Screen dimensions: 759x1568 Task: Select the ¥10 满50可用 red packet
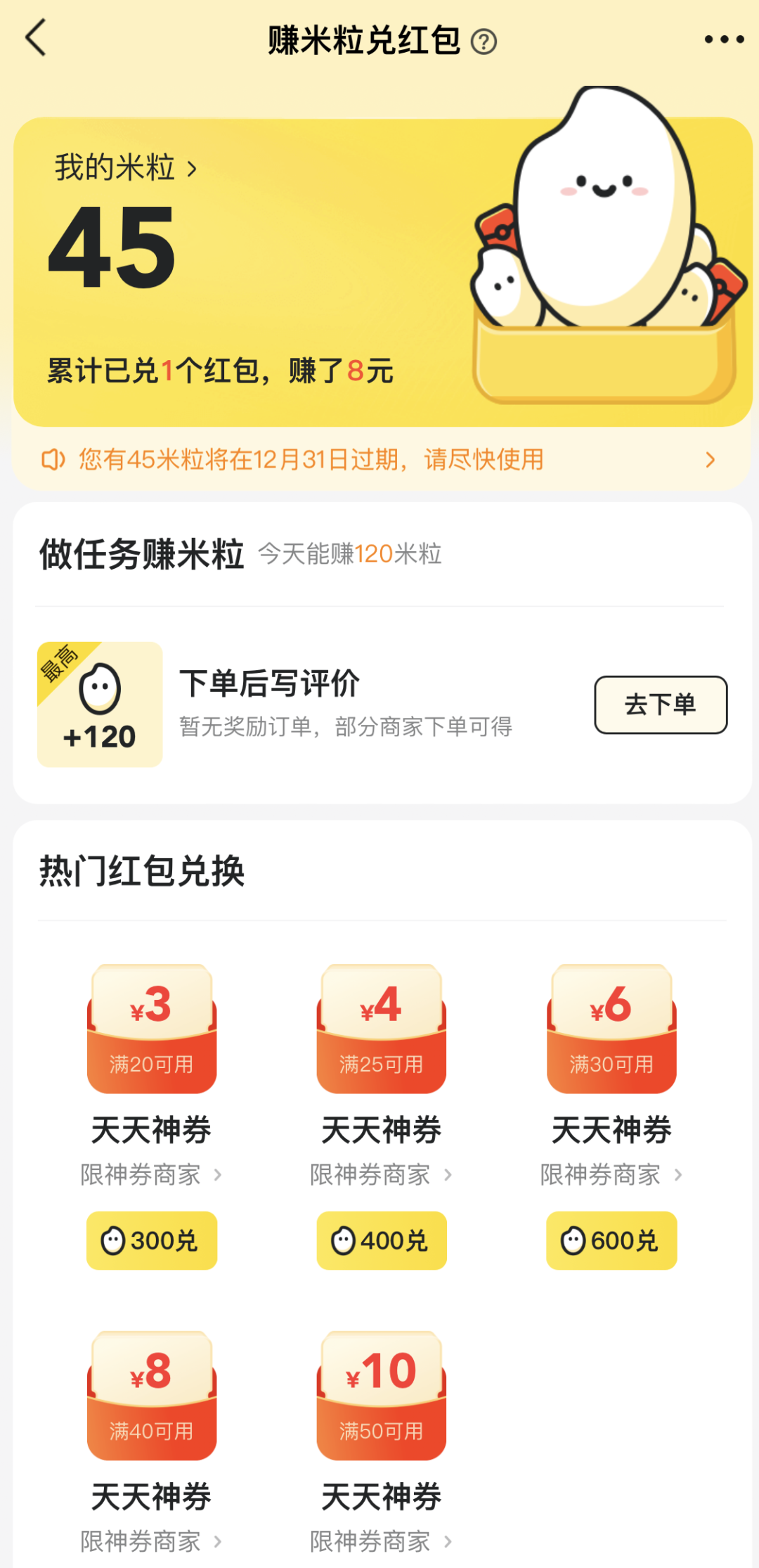(x=381, y=1395)
